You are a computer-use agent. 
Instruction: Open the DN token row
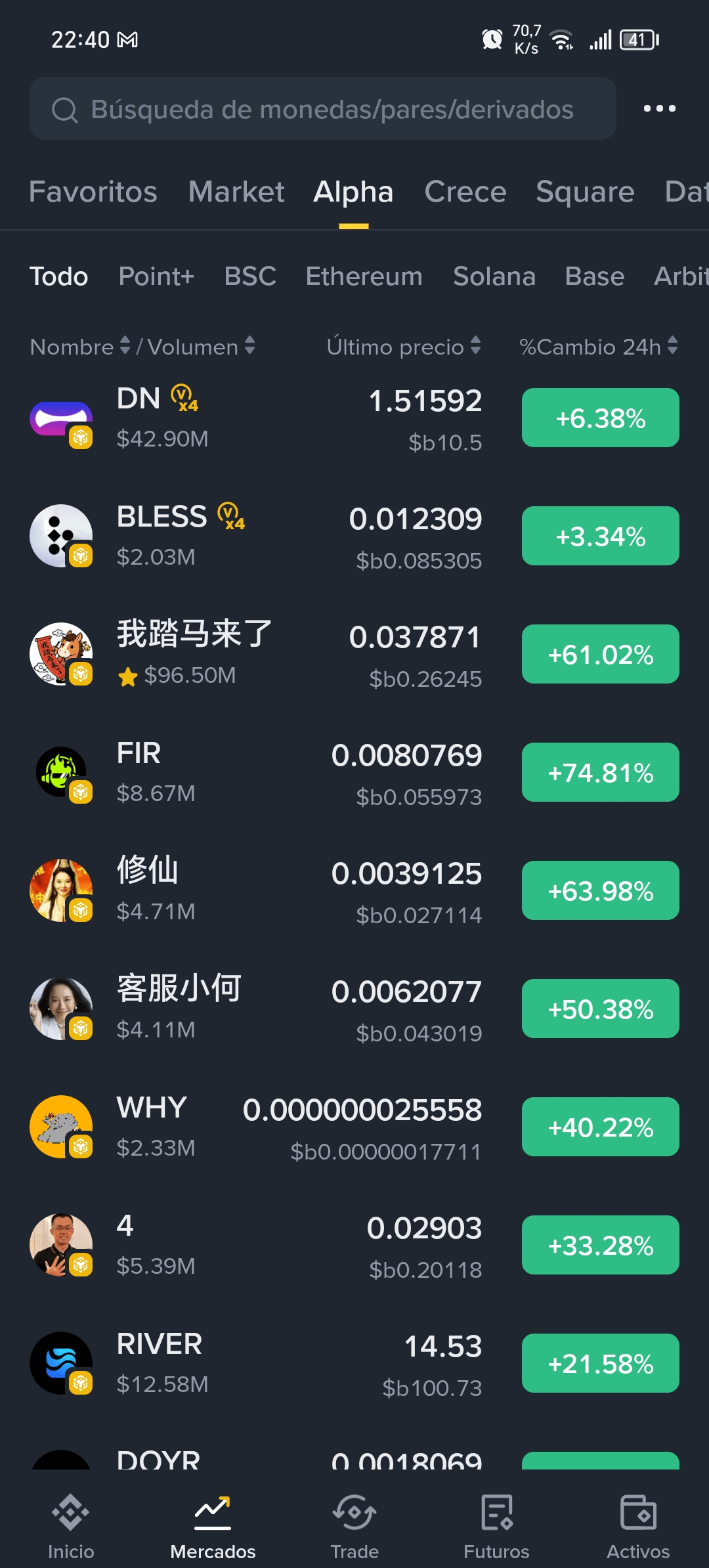pos(263,418)
